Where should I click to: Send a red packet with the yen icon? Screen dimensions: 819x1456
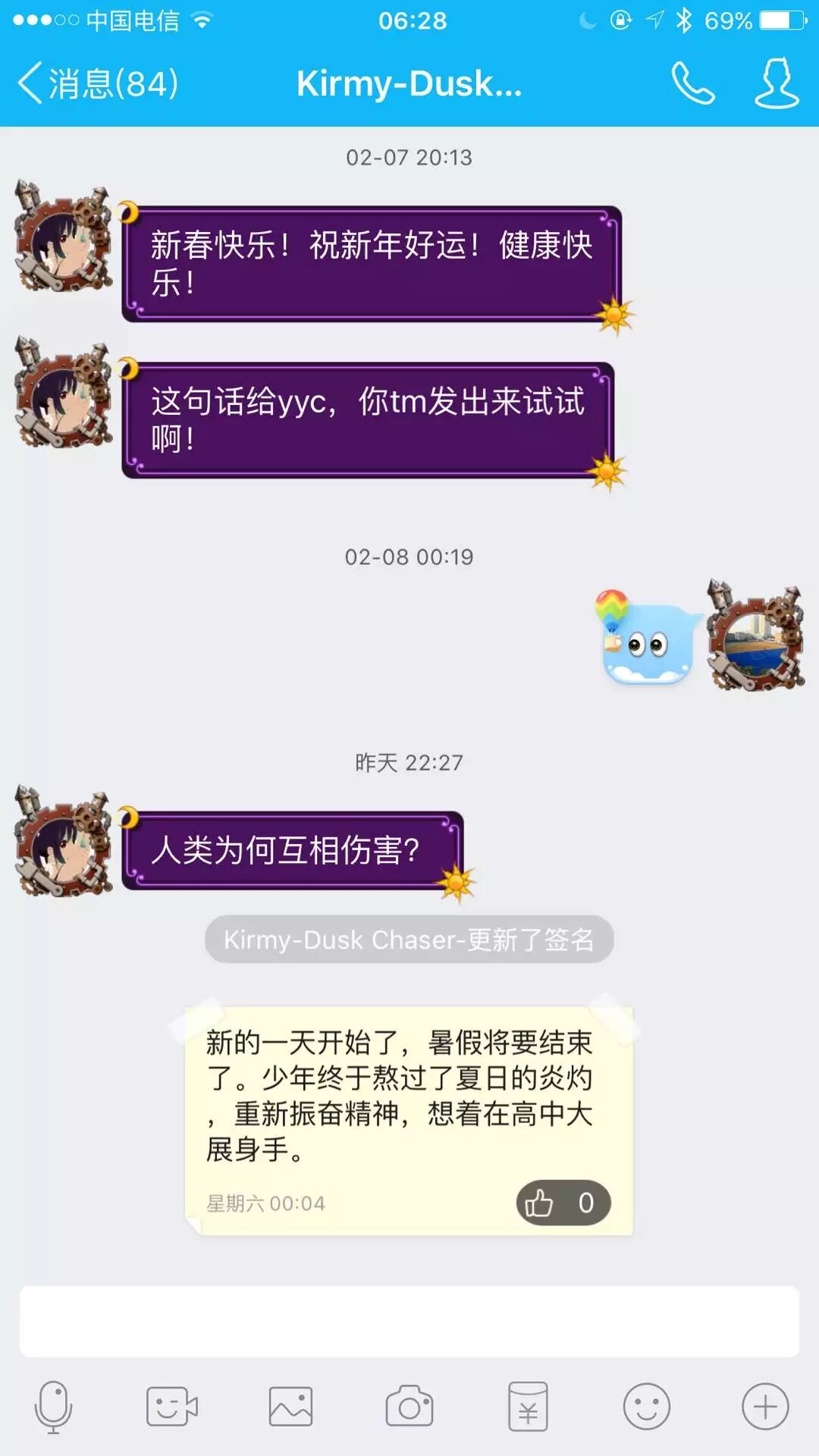(x=528, y=1407)
